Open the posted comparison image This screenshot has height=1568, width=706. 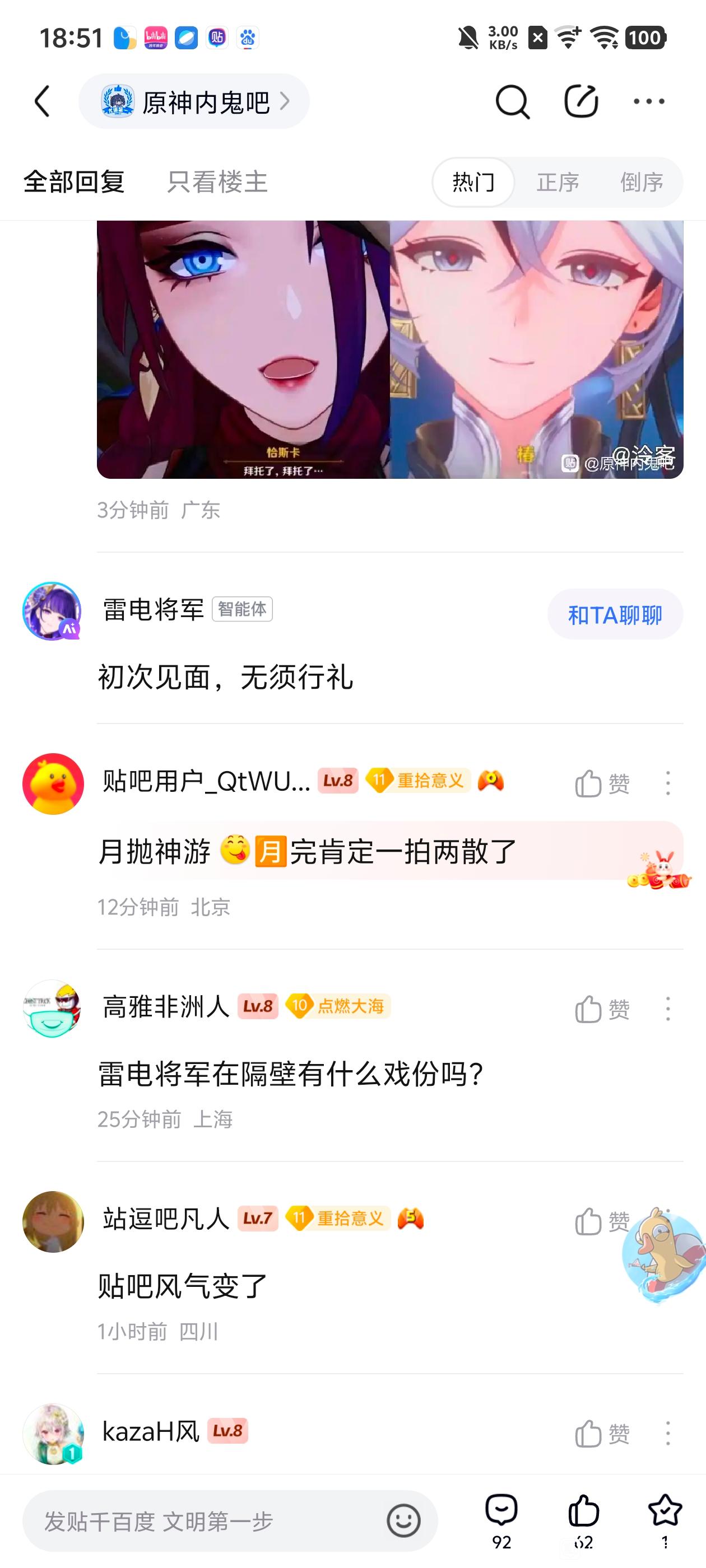coord(390,349)
